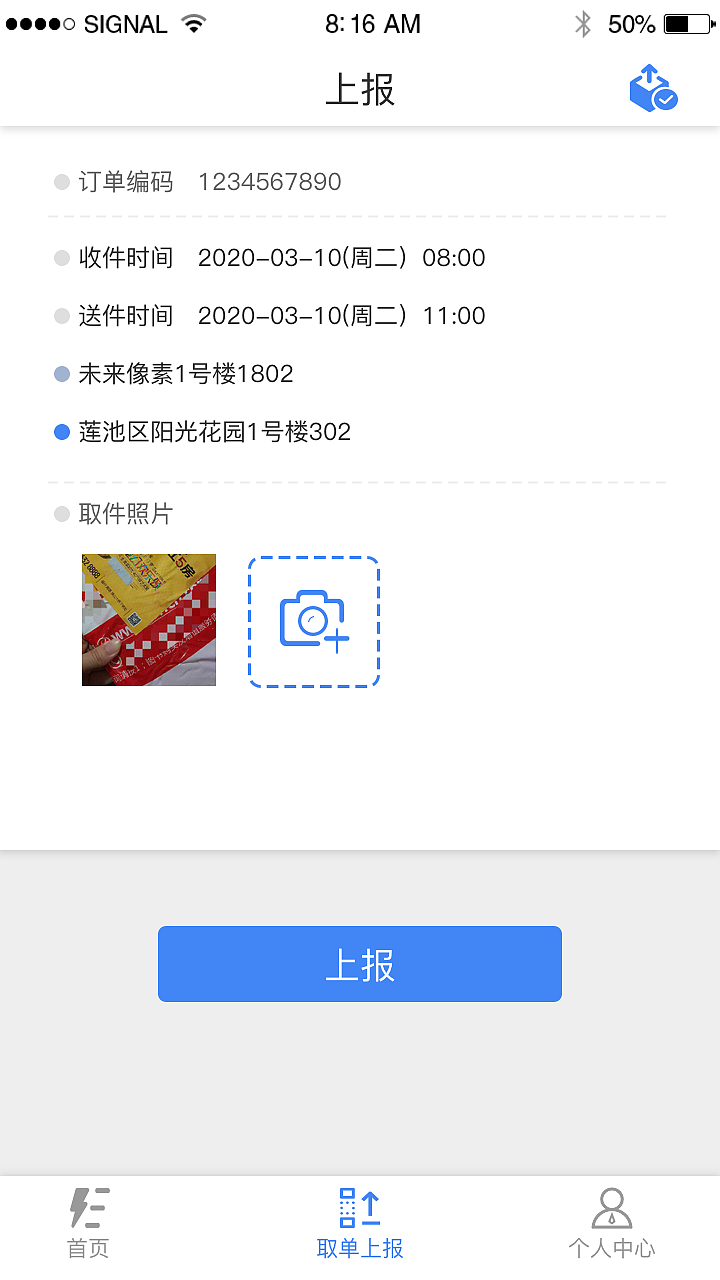Select the gray dot next to 取件照片
This screenshot has width=720, height=1280.
[x=61, y=513]
